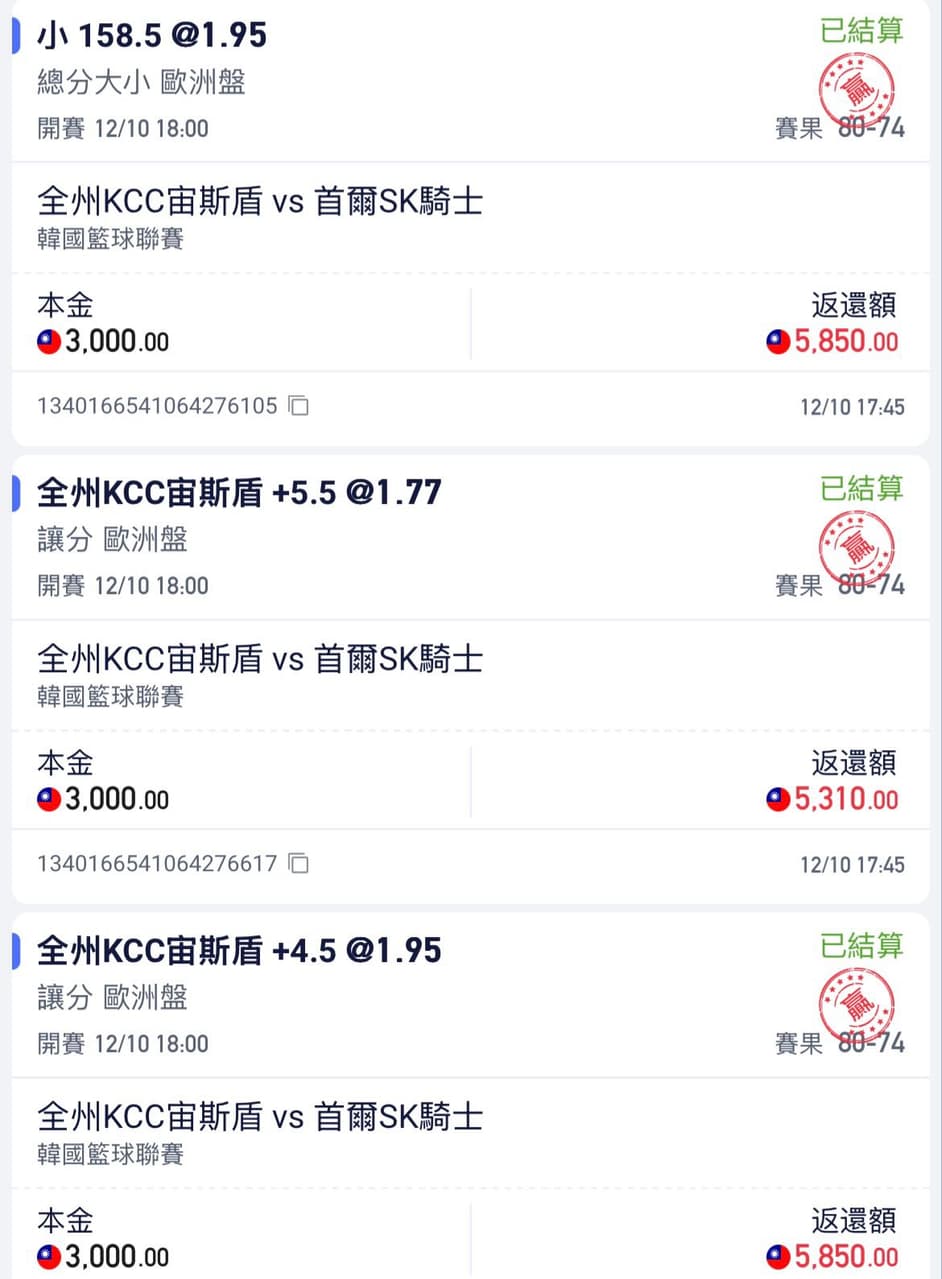Click the green 已結算 status on the first bet

[862, 30]
